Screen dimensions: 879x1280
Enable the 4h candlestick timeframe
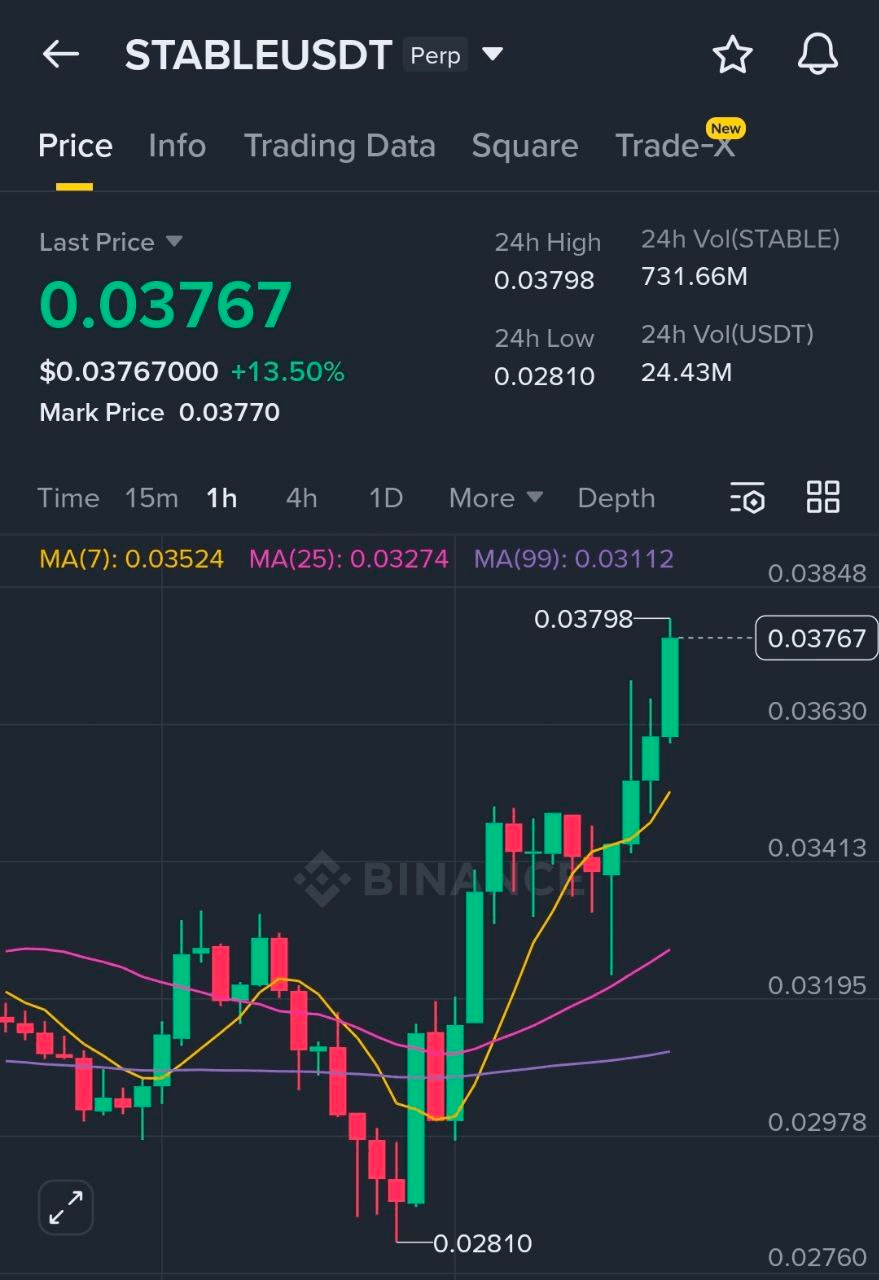pos(301,497)
